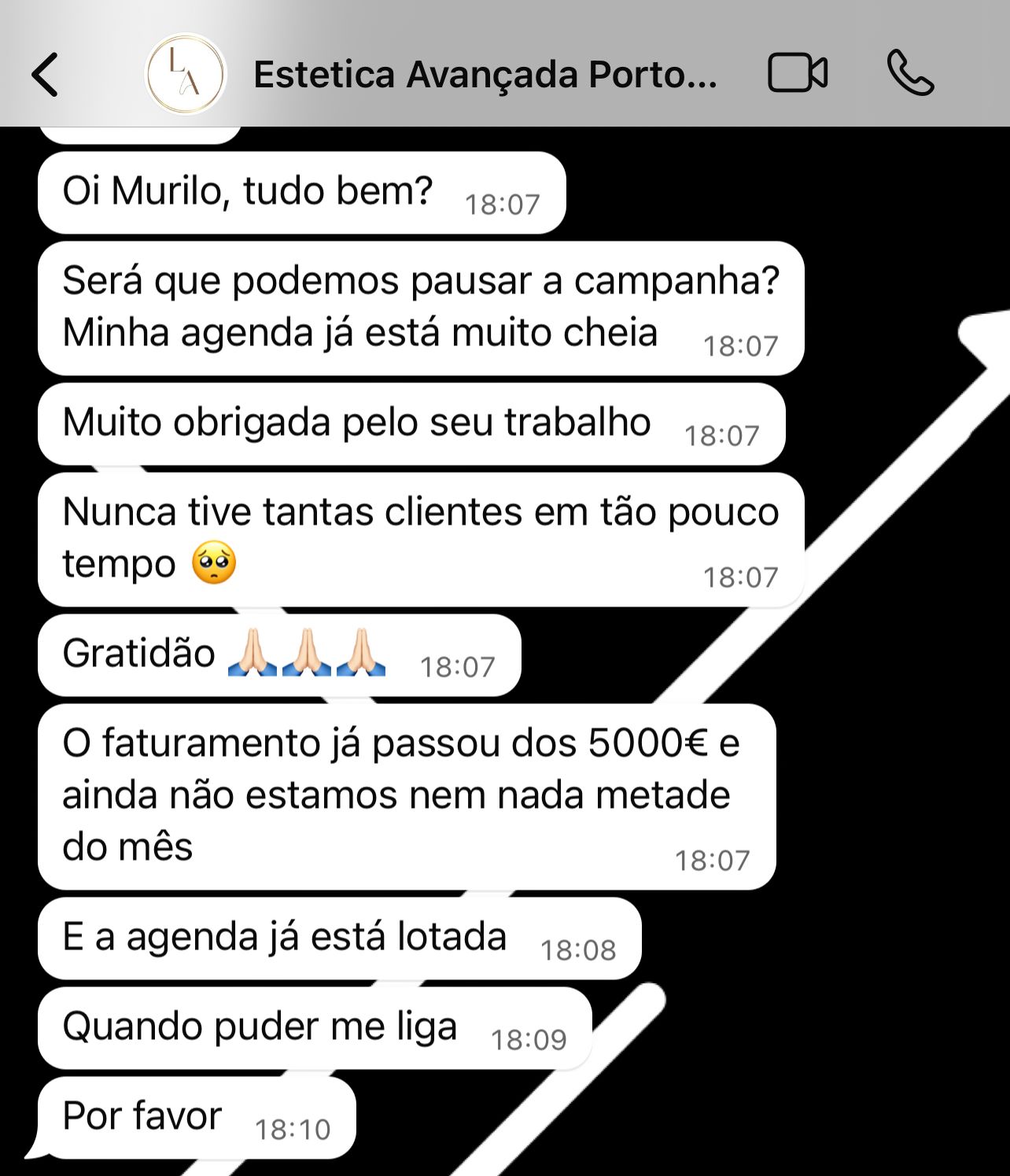This screenshot has width=1010, height=1176.
Task: Start a video call with the contact
Action: pos(797,73)
